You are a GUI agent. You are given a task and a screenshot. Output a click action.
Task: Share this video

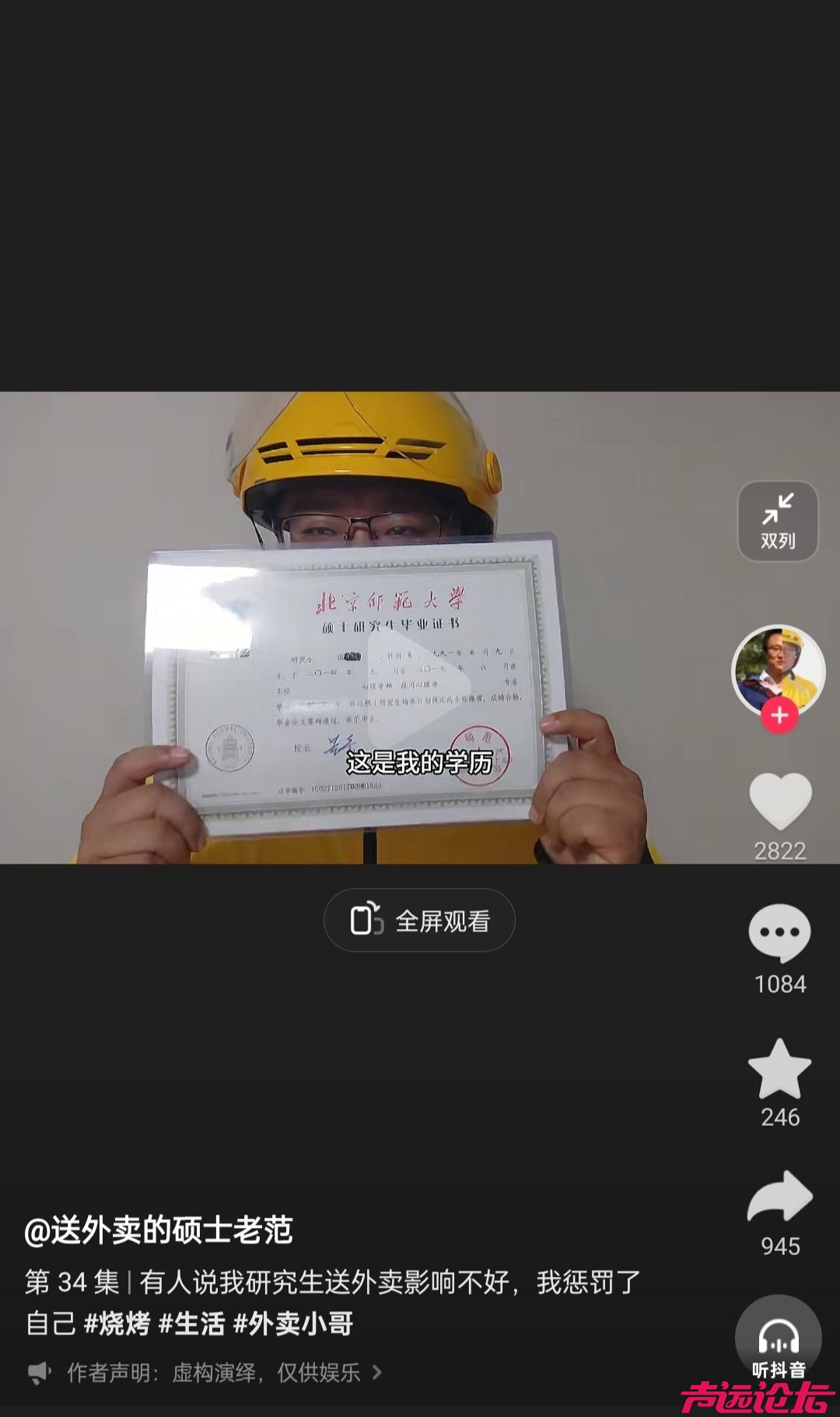point(779,1198)
